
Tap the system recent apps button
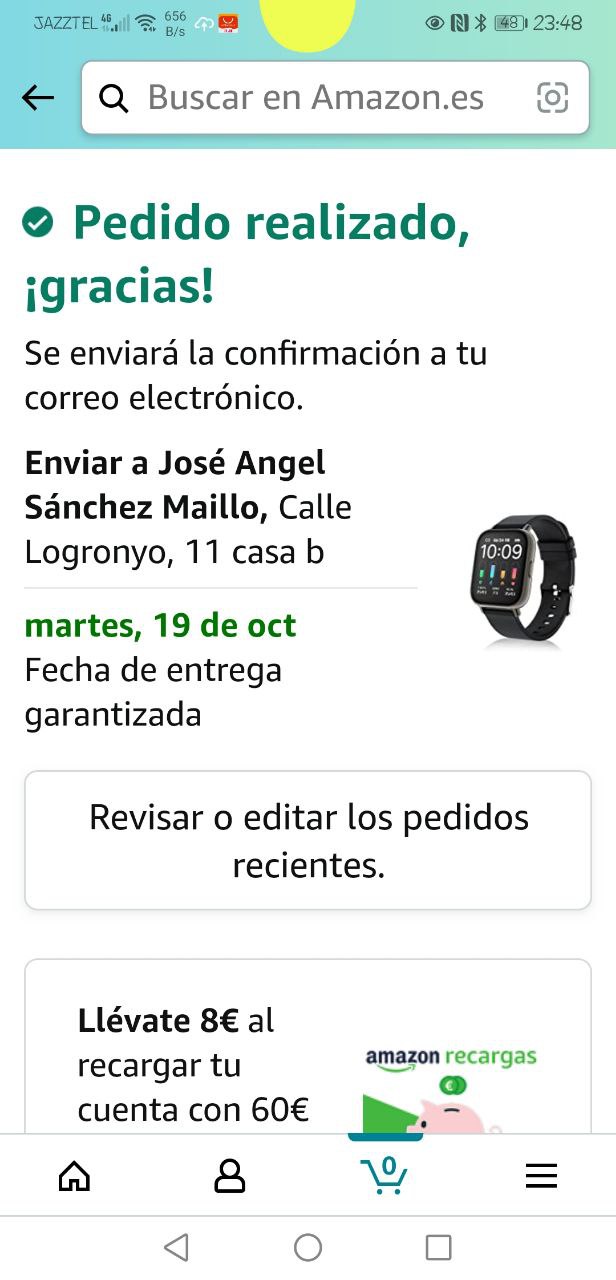coord(438,1247)
